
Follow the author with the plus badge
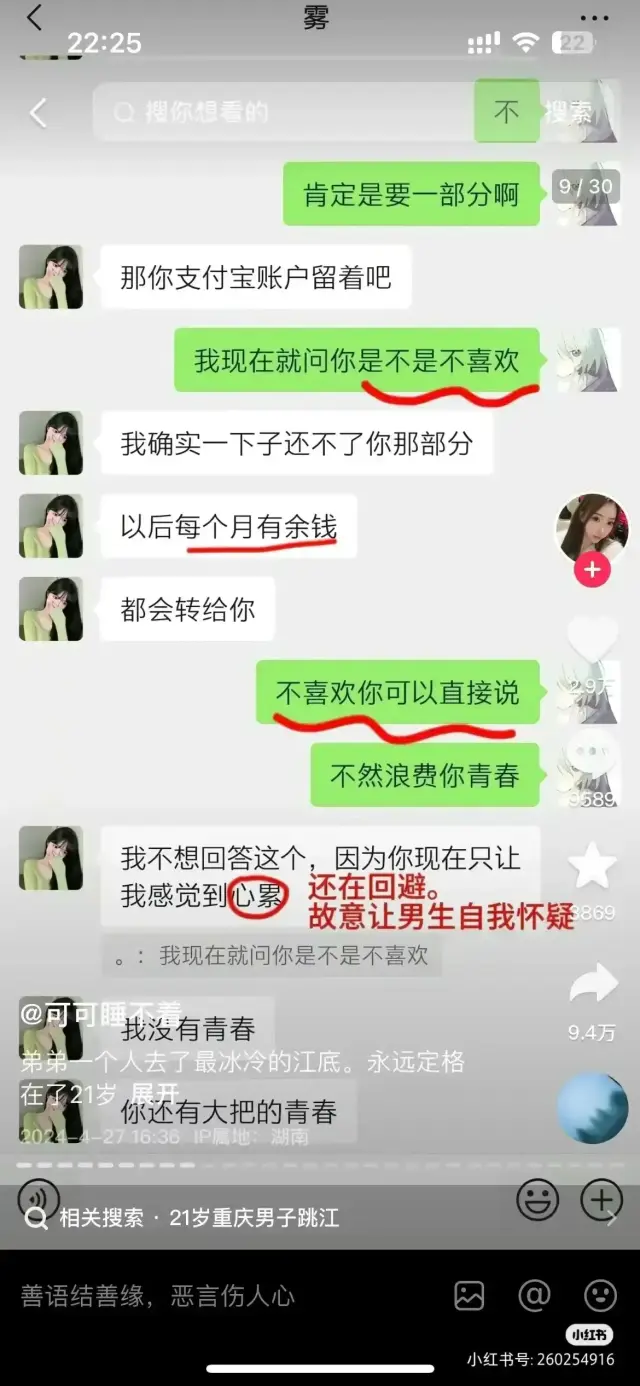point(592,570)
